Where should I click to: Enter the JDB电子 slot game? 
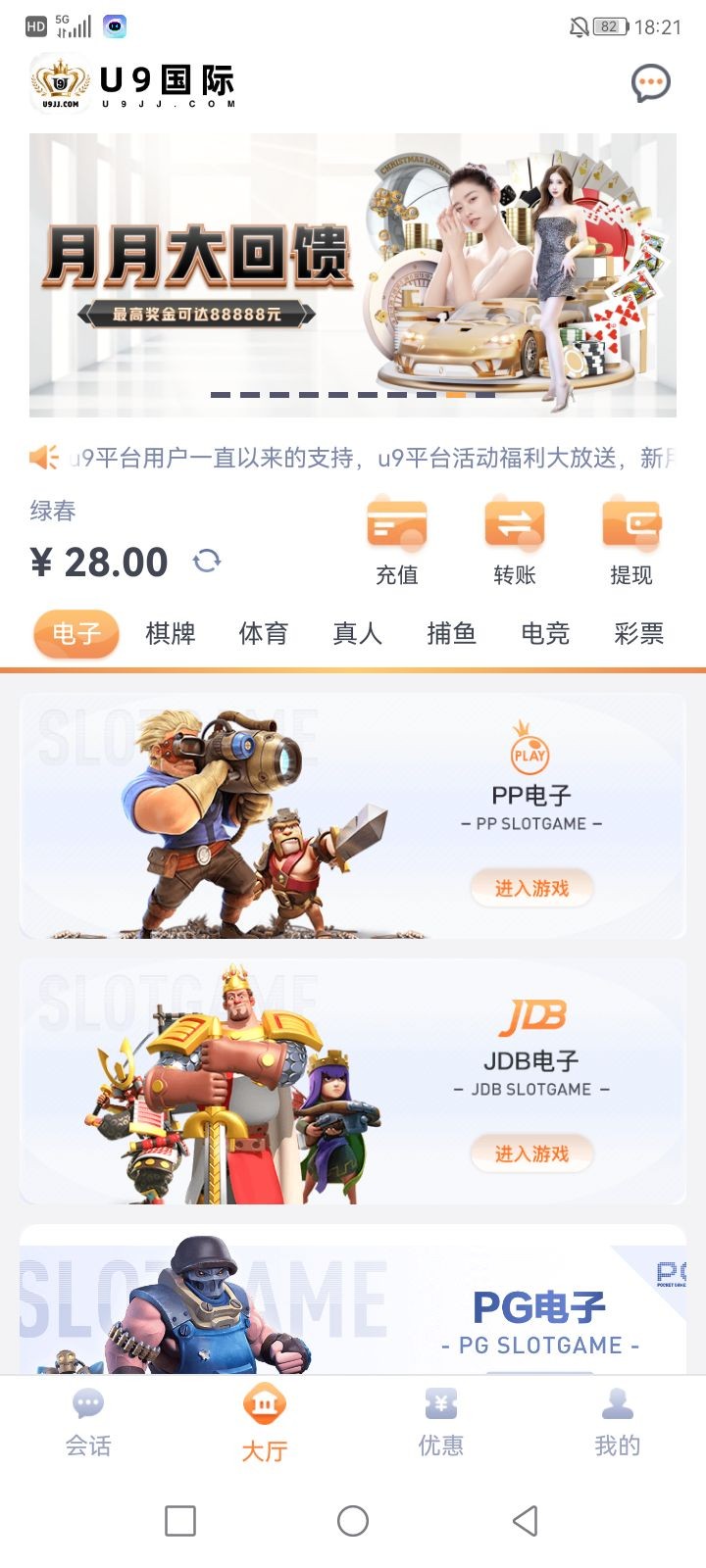[531, 1153]
